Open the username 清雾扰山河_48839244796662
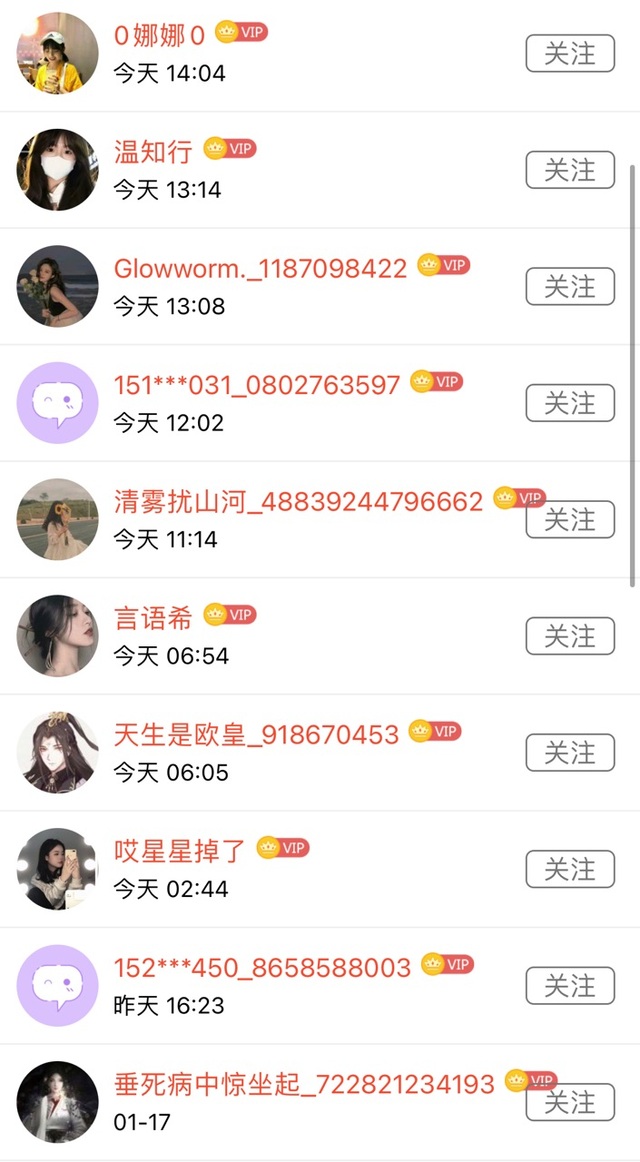This screenshot has width=640, height=1162. [x=298, y=501]
